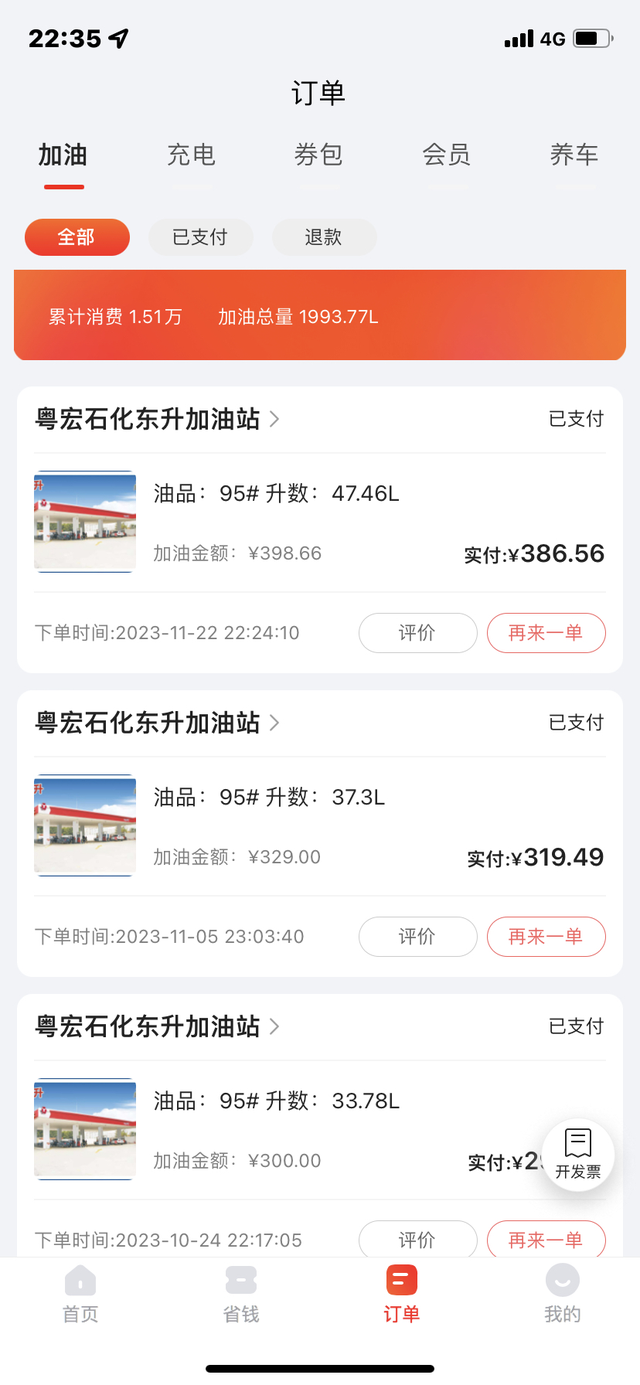Open the 券包 top tab

point(319,156)
